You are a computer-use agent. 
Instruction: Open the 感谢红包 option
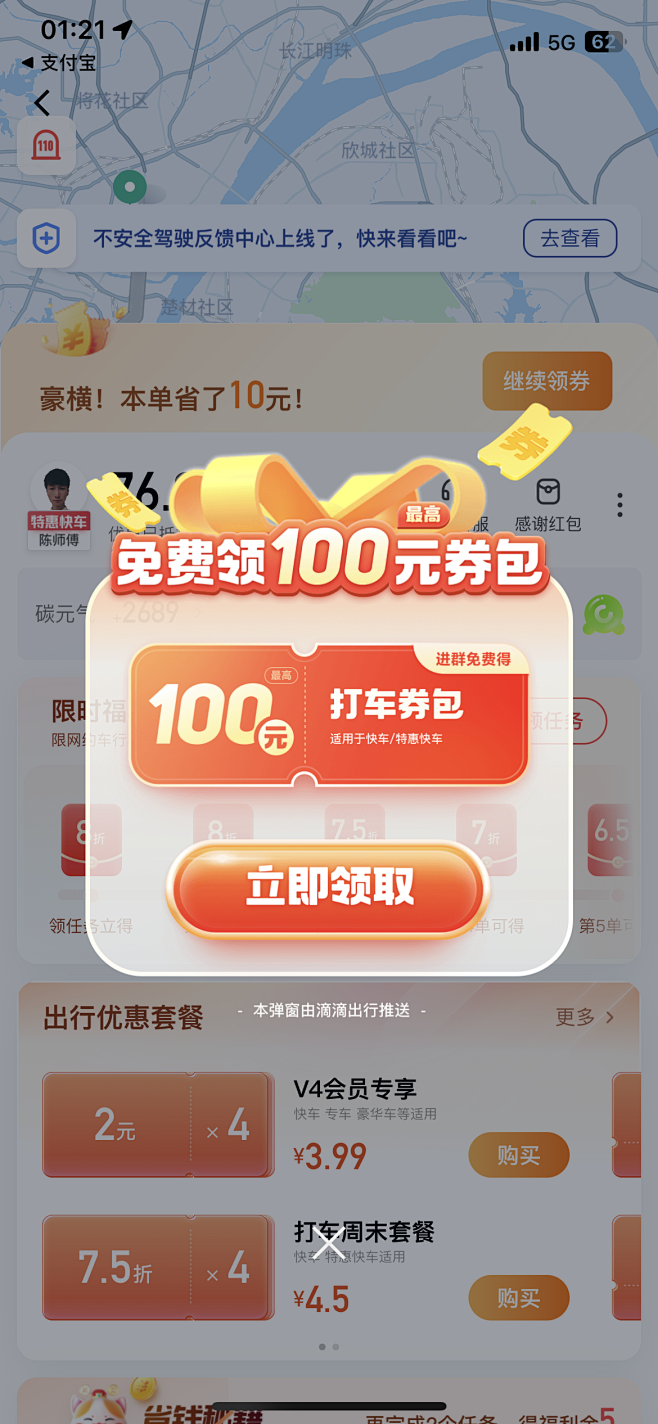(548, 505)
